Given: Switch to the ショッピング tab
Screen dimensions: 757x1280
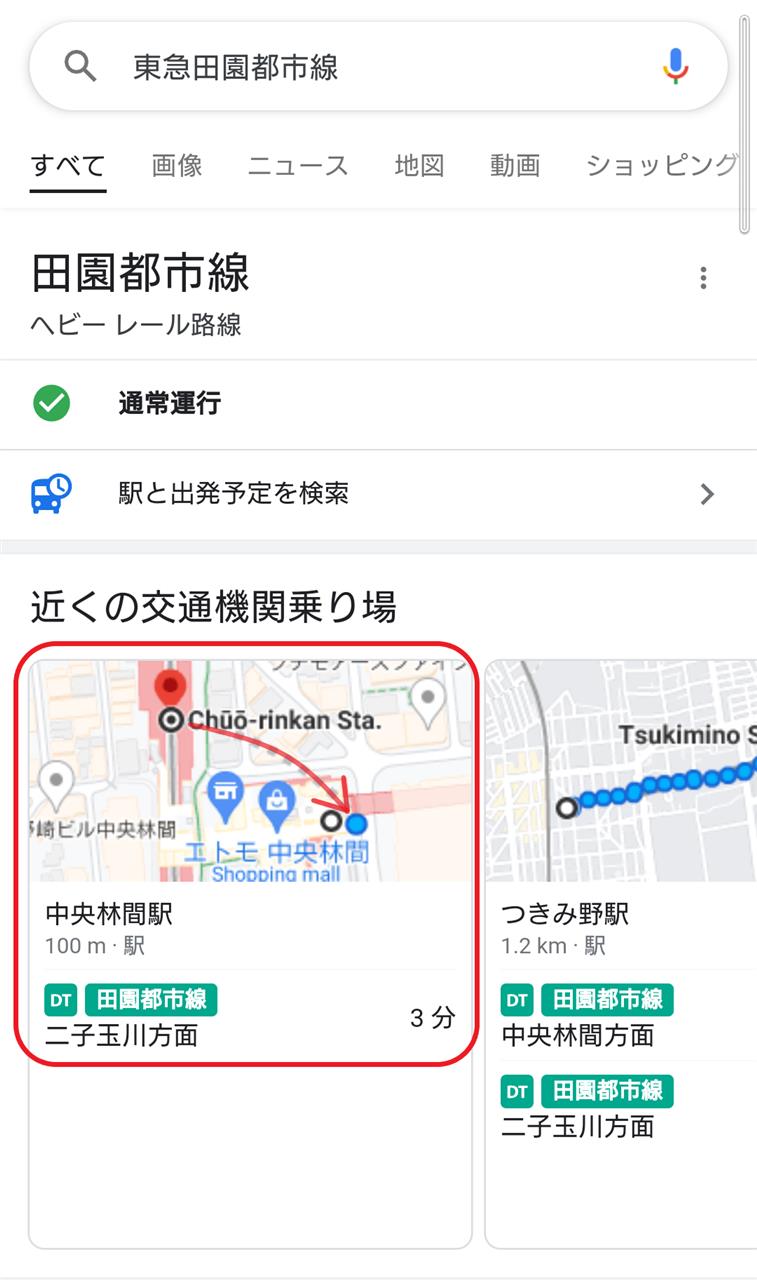Looking at the screenshot, I should click(x=662, y=165).
